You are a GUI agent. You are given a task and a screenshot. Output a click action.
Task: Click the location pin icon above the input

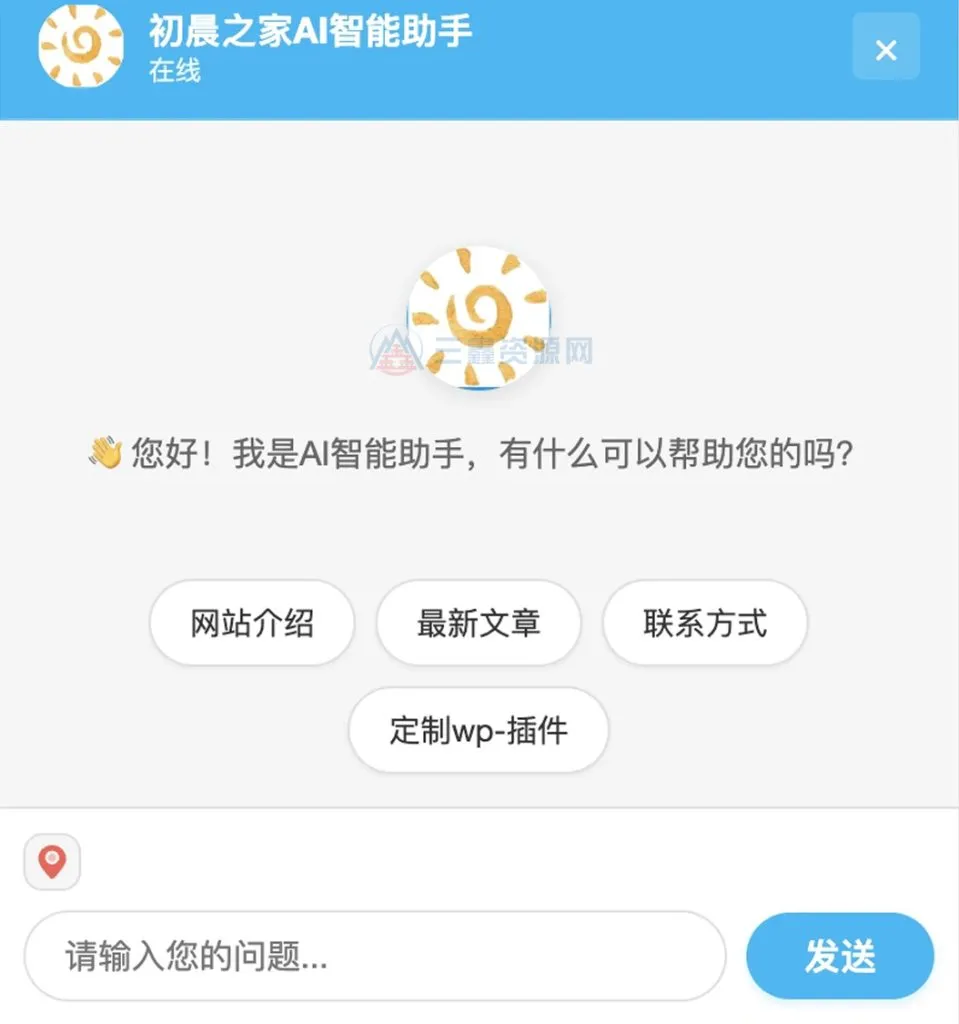tap(52, 860)
